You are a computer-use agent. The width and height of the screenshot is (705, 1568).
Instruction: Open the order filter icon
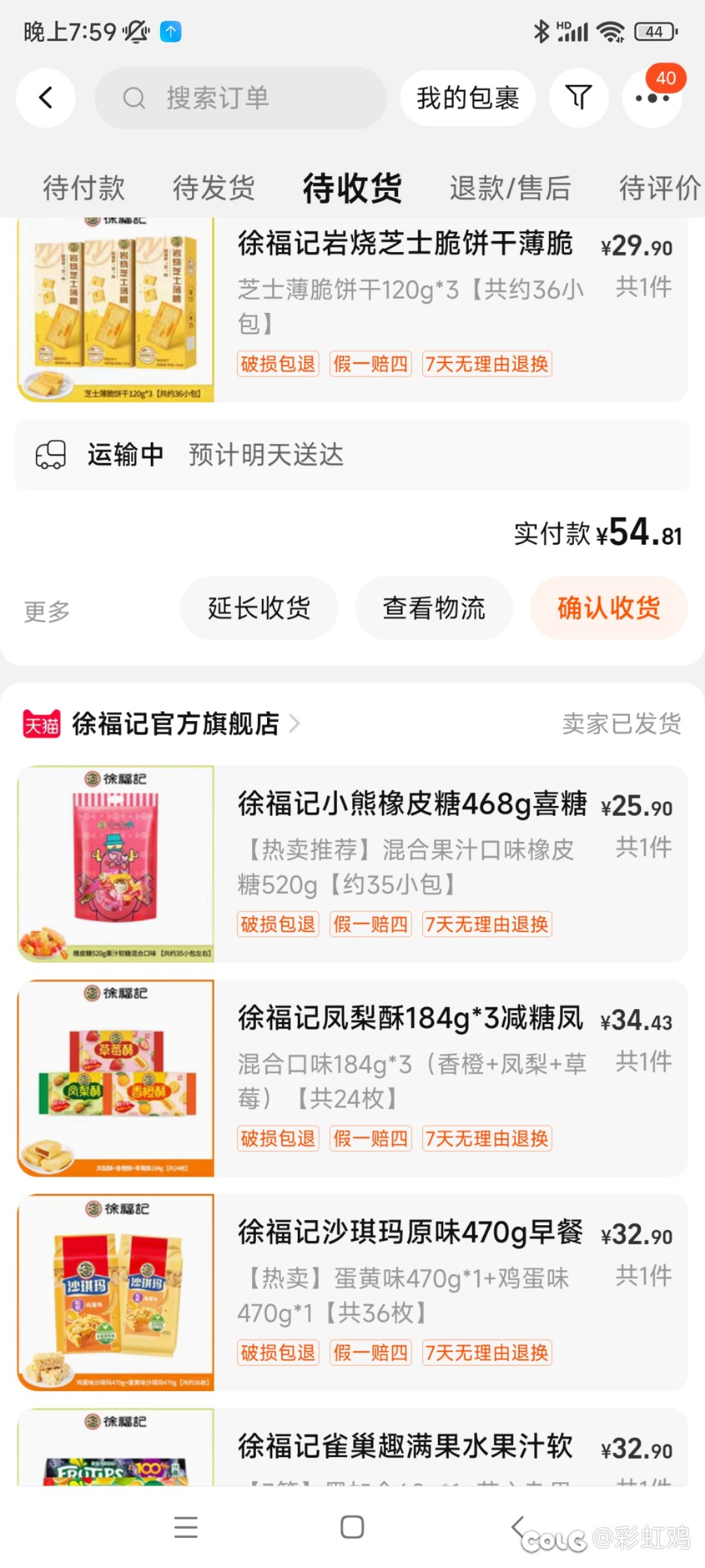coord(578,98)
